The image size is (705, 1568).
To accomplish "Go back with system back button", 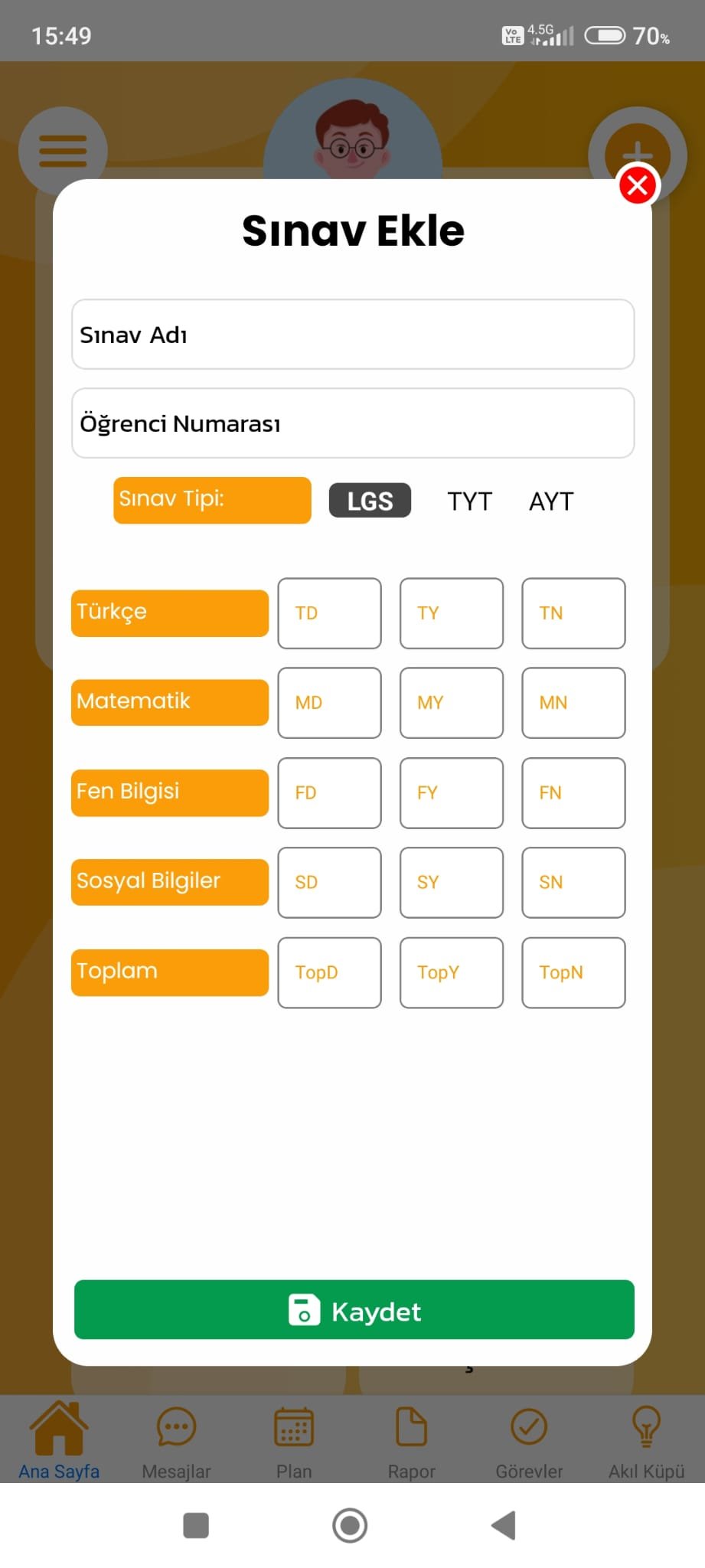I will [x=504, y=1525].
